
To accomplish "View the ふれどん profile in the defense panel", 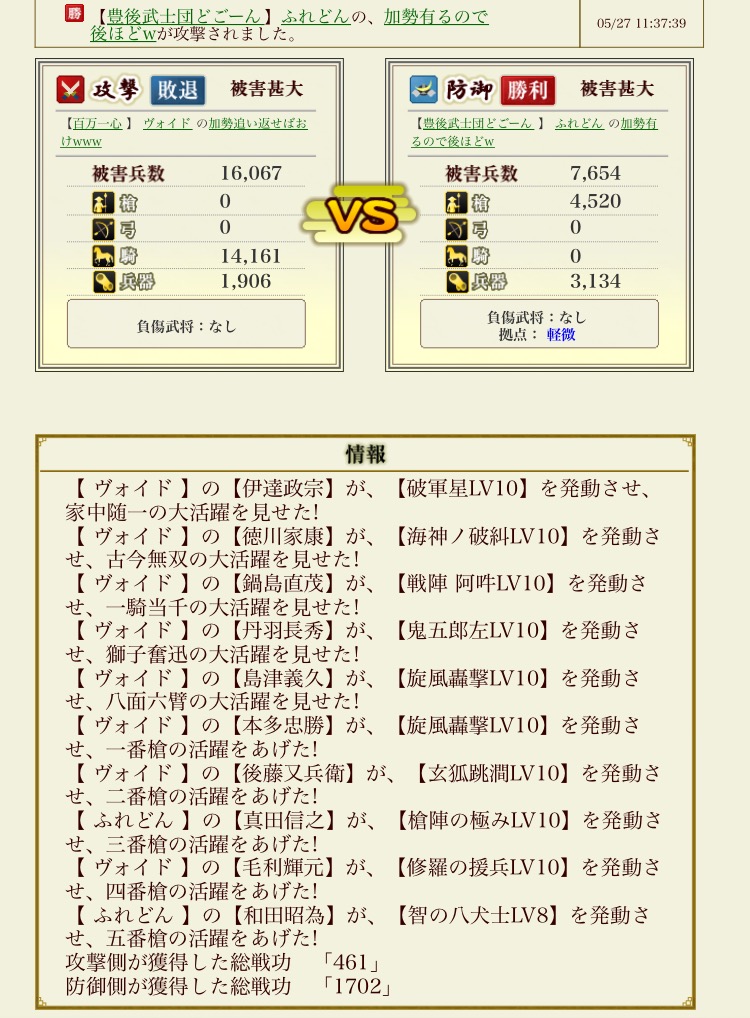I will tap(578, 124).
